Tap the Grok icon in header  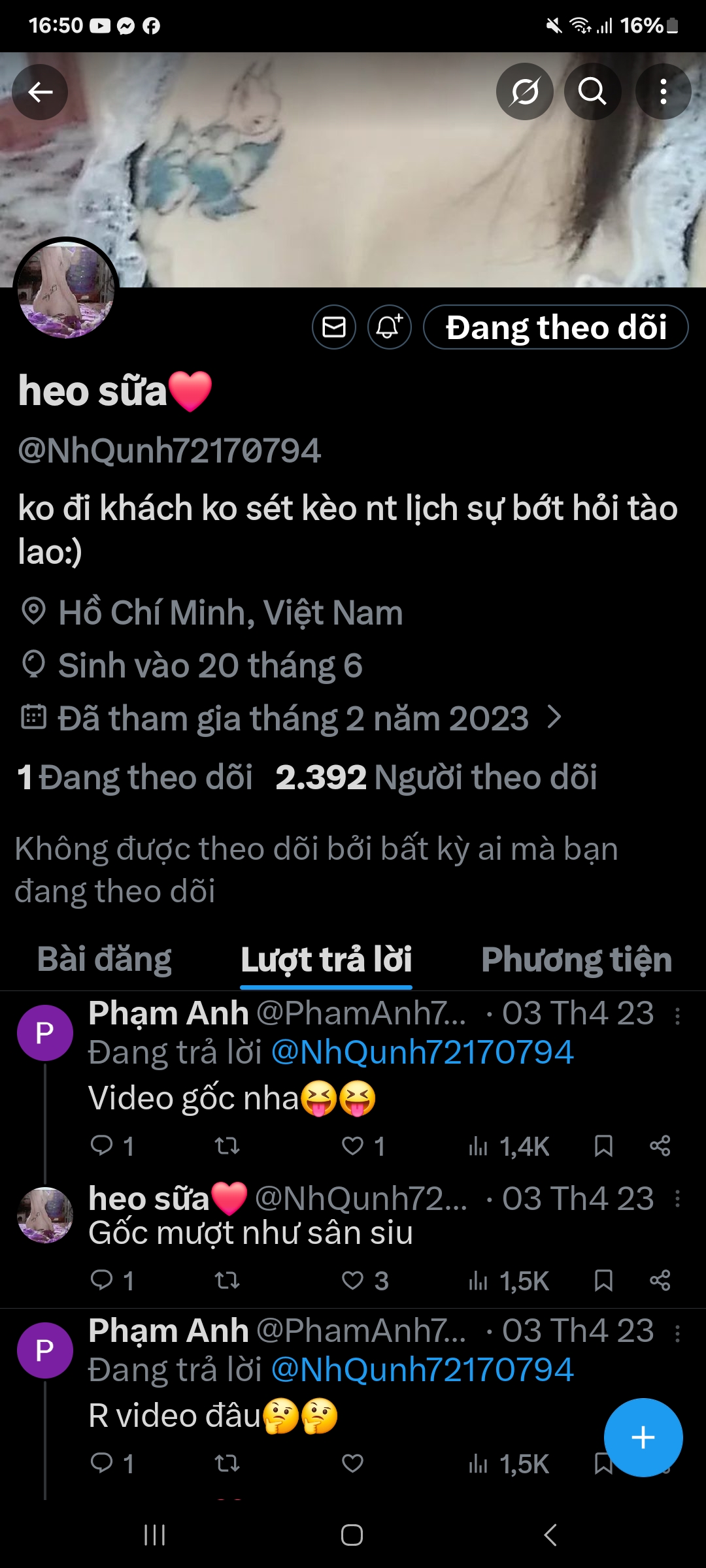pos(524,92)
